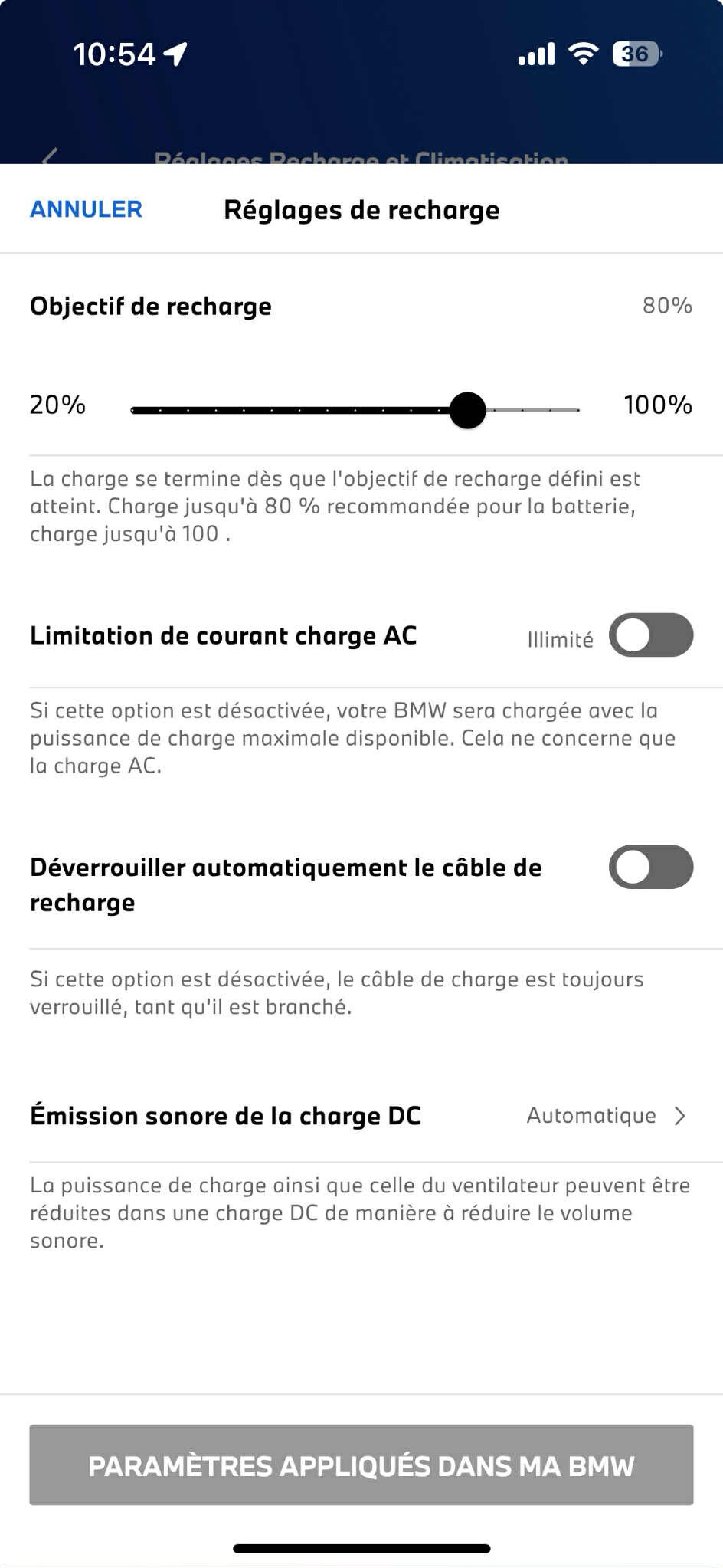Viewport: 723px width, 1568px height.
Task: Enable Limitation de courant charge AC
Action: (650, 635)
